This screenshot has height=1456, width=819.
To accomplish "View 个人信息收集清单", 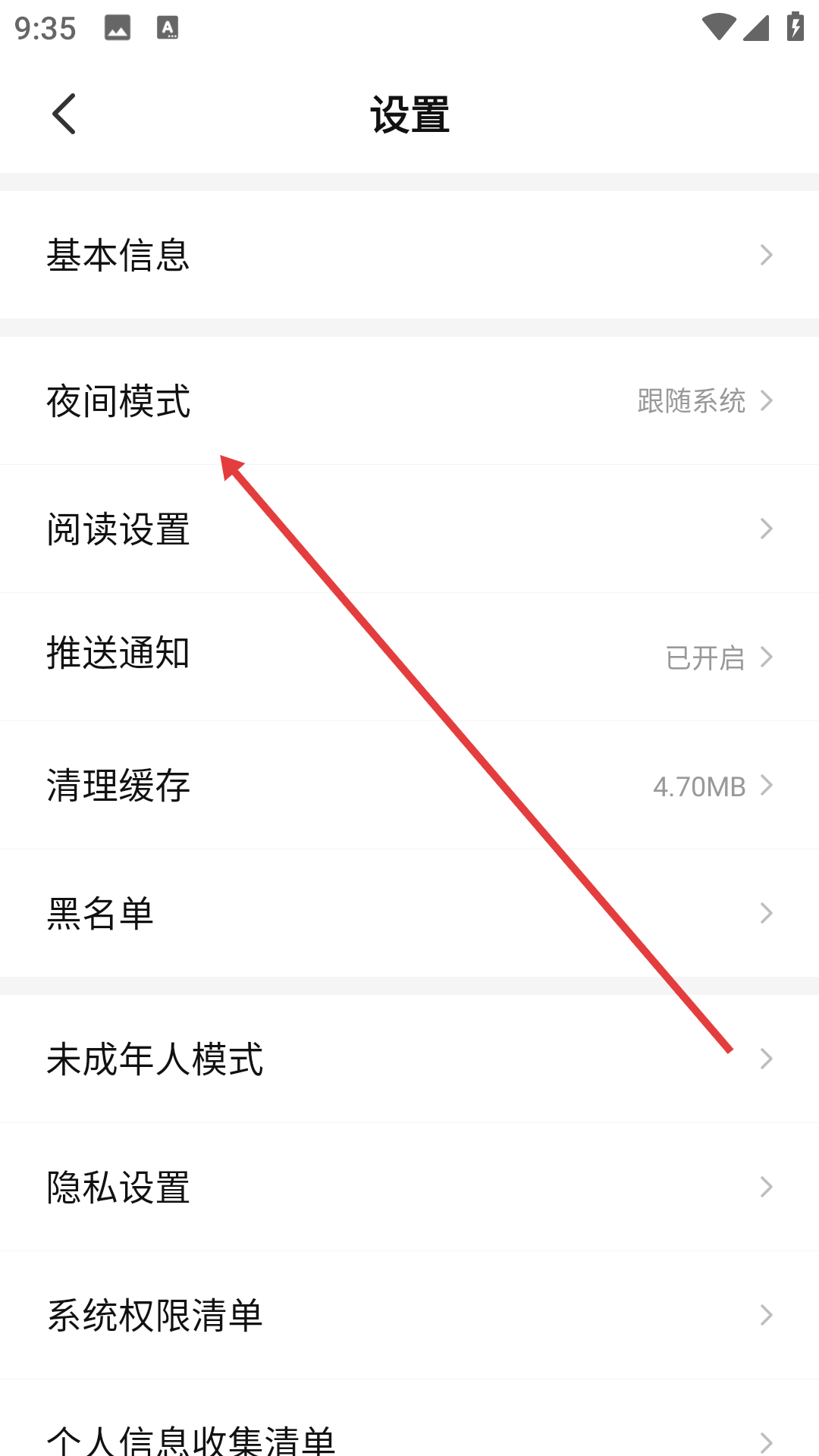I will click(x=409, y=1436).
